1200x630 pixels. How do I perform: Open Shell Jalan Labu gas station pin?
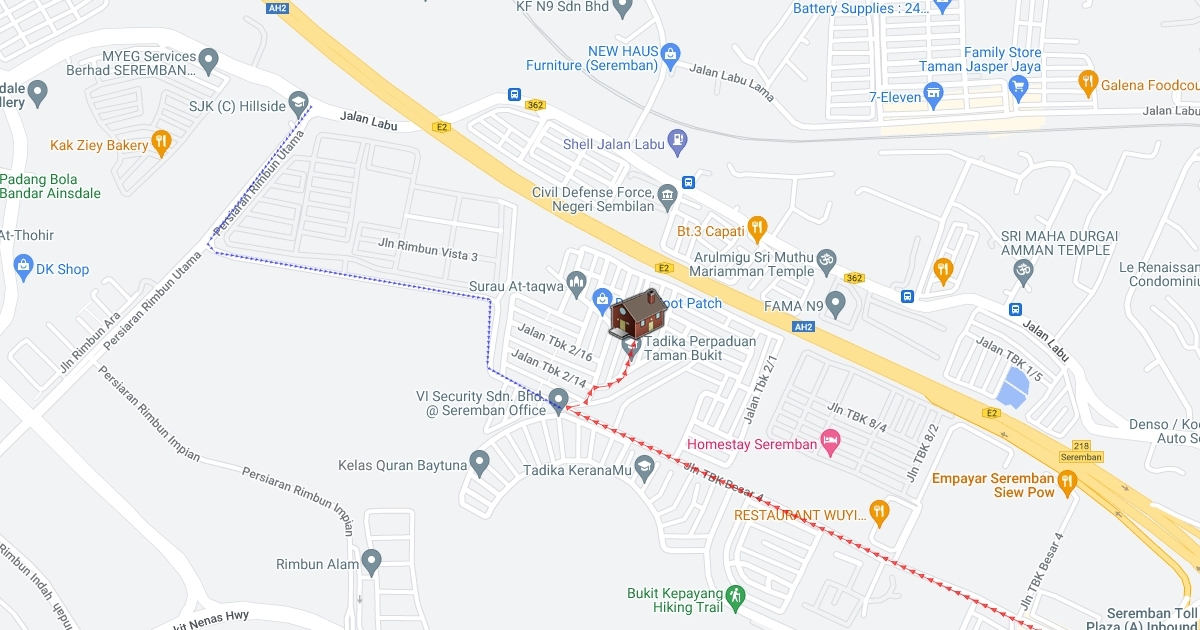(x=679, y=139)
